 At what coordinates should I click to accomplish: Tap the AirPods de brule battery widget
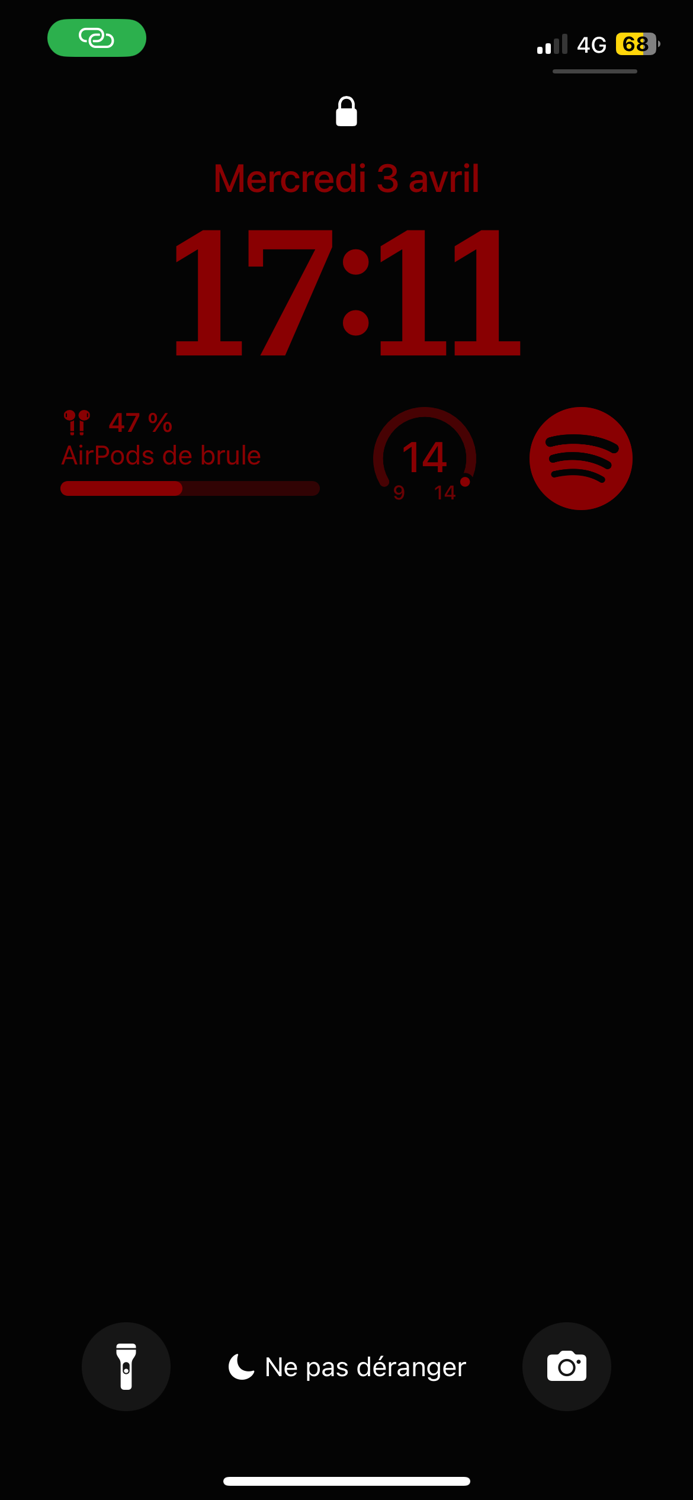tap(190, 454)
